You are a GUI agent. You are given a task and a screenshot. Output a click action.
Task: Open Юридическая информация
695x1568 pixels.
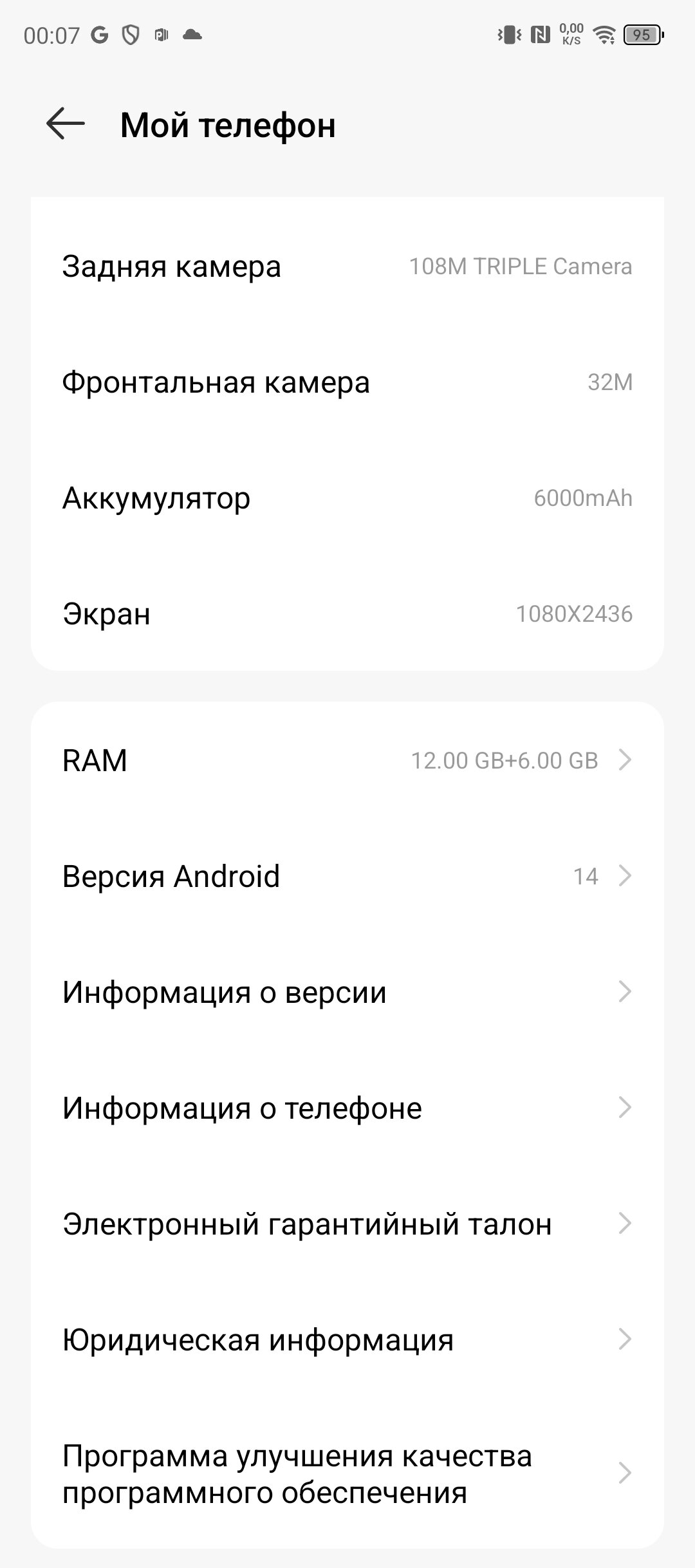coord(347,1339)
